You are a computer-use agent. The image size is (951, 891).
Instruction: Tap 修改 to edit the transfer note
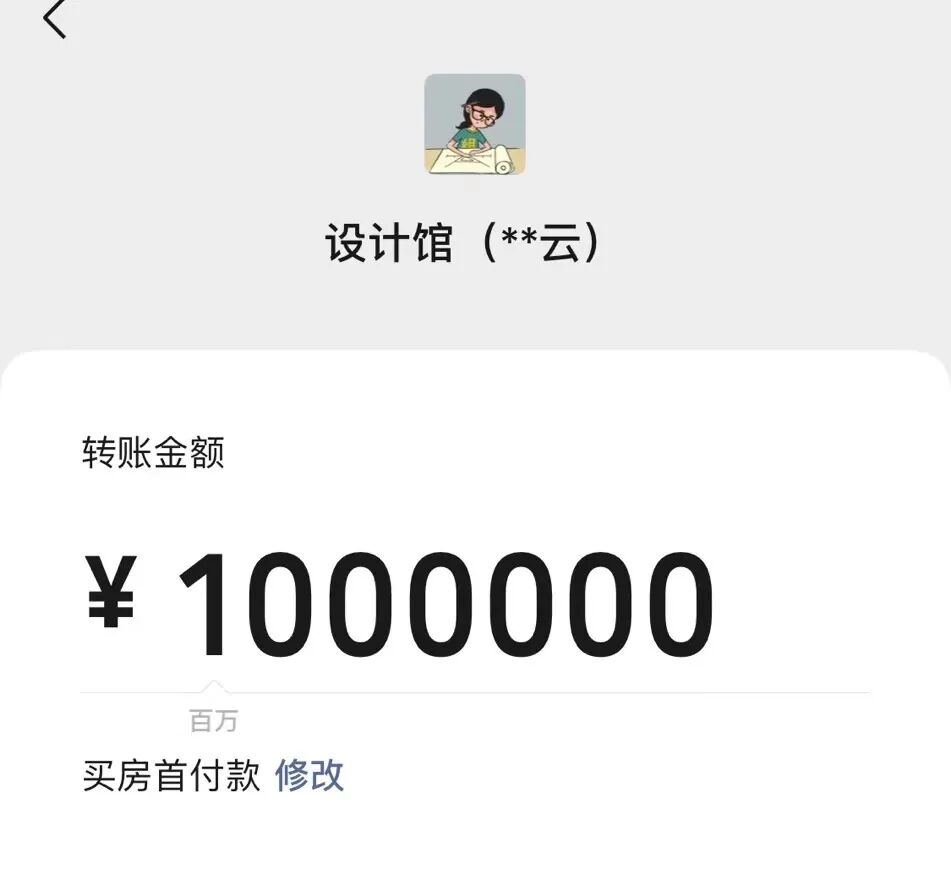click(x=310, y=775)
